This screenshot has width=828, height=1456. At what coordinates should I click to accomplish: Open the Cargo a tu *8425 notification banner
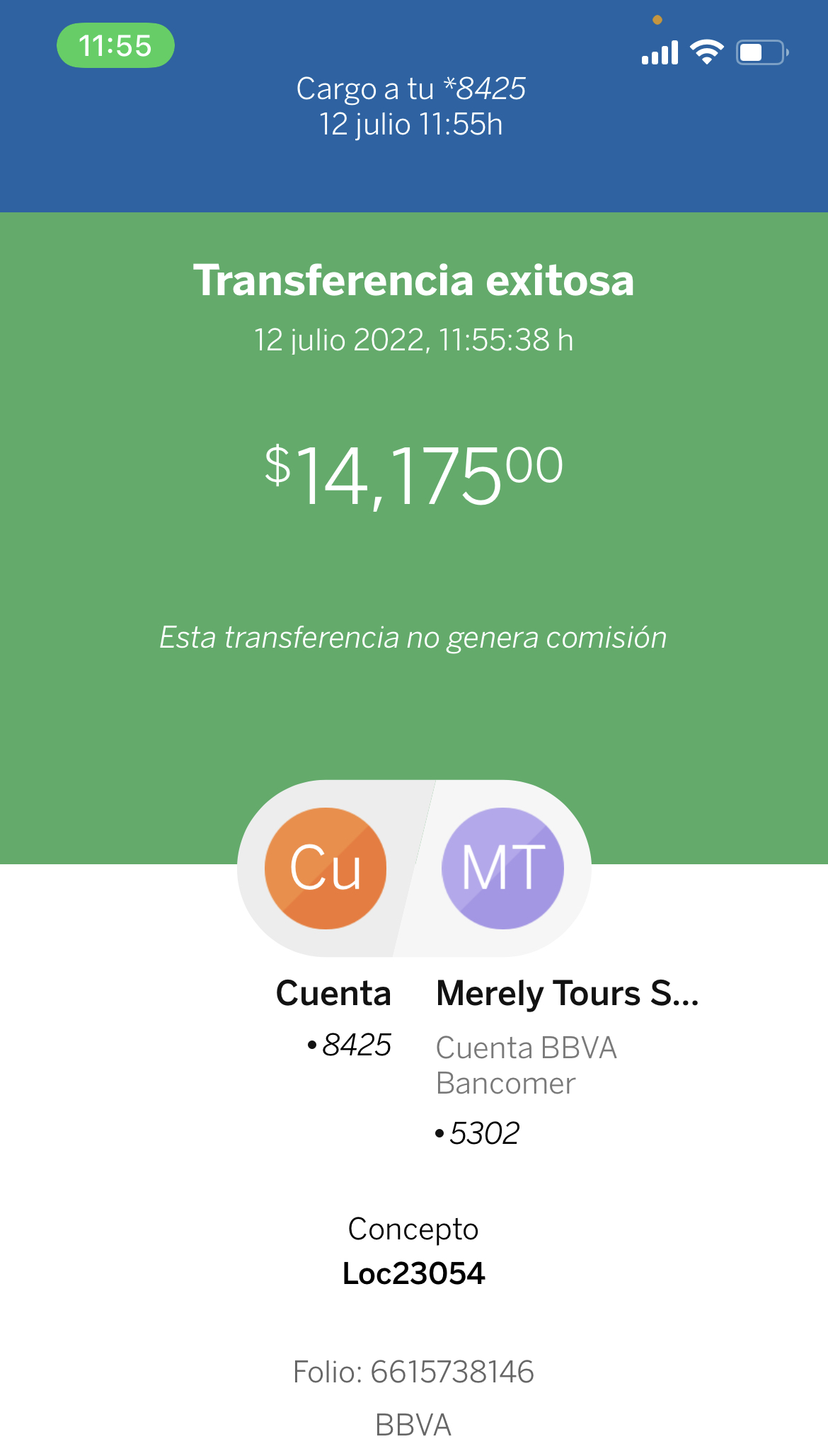tap(411, 106)
